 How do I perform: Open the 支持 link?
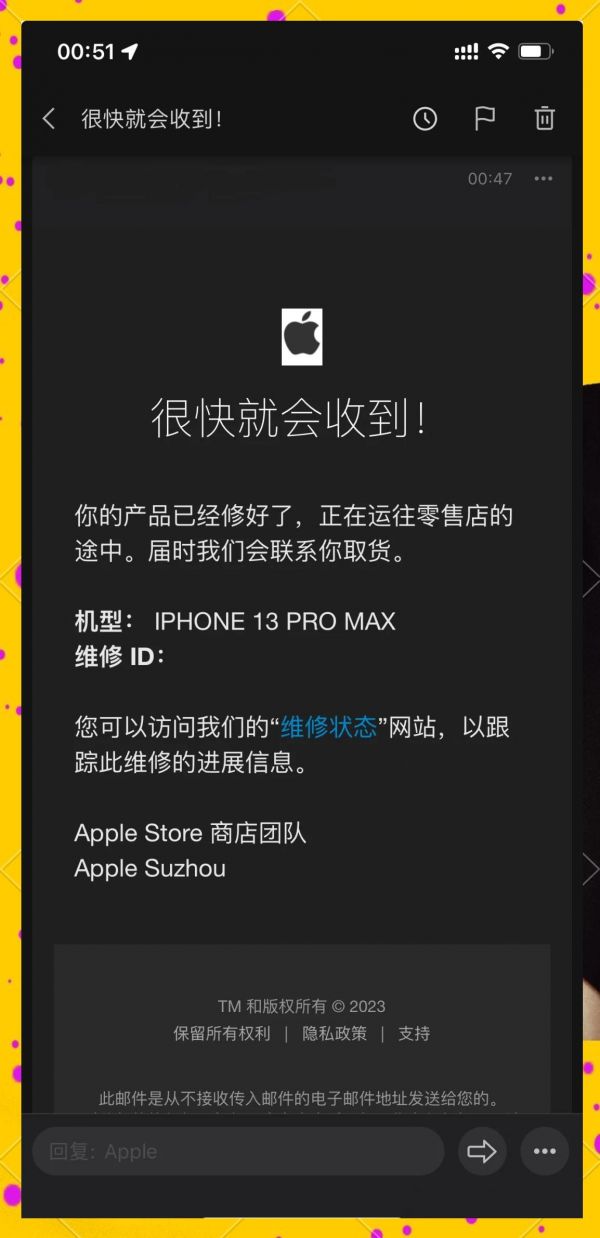coord(414,1034)
